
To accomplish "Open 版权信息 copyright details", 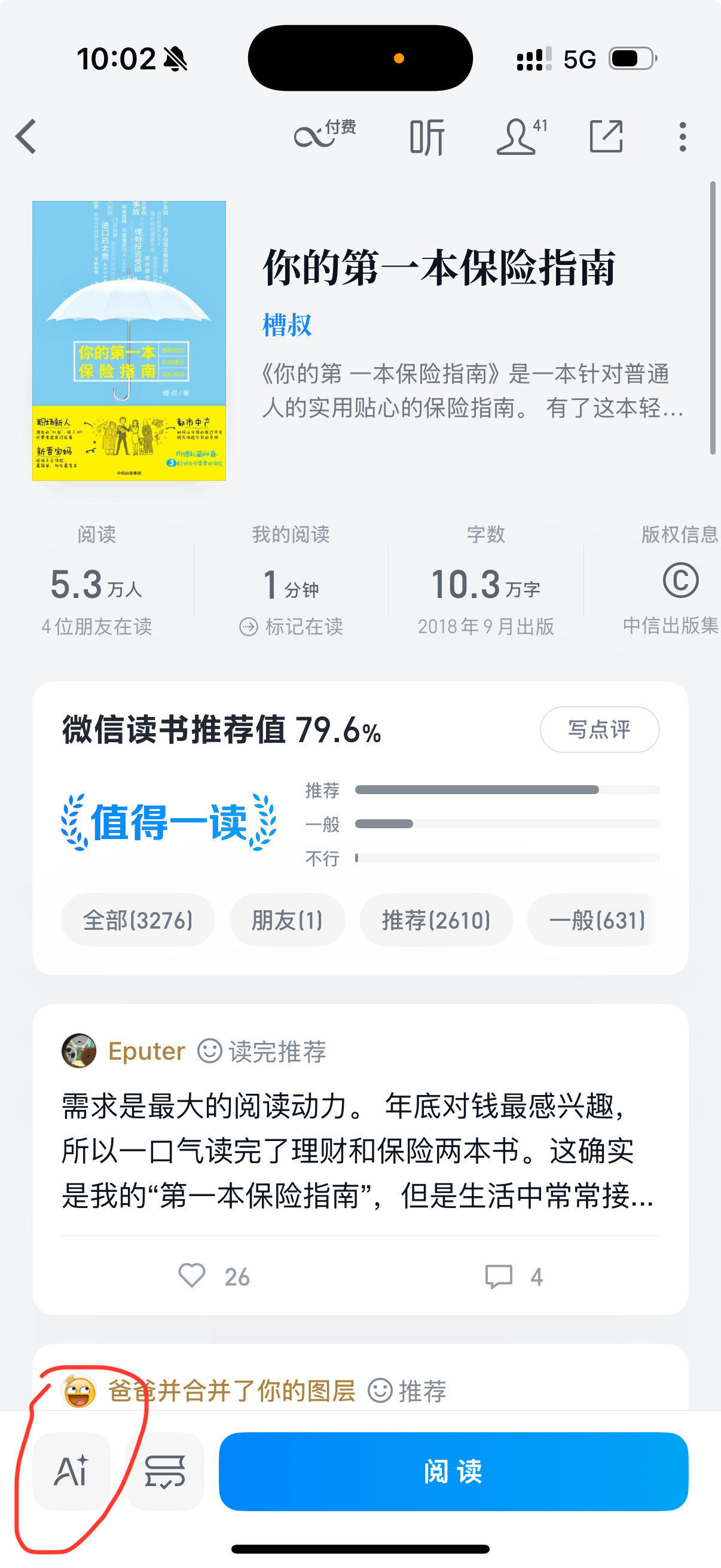I will tap(679, 581).
